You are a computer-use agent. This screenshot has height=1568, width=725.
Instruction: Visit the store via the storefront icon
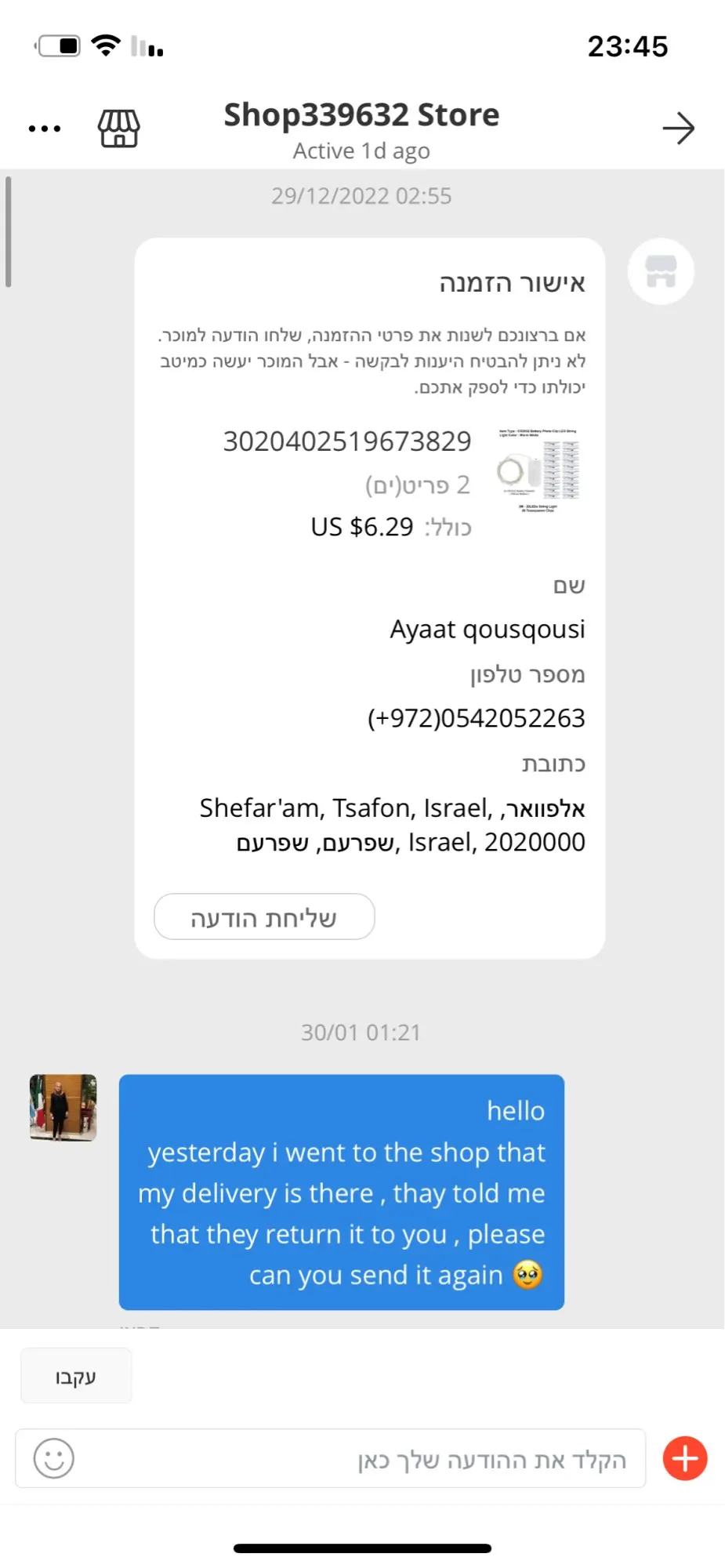[119, 129]
